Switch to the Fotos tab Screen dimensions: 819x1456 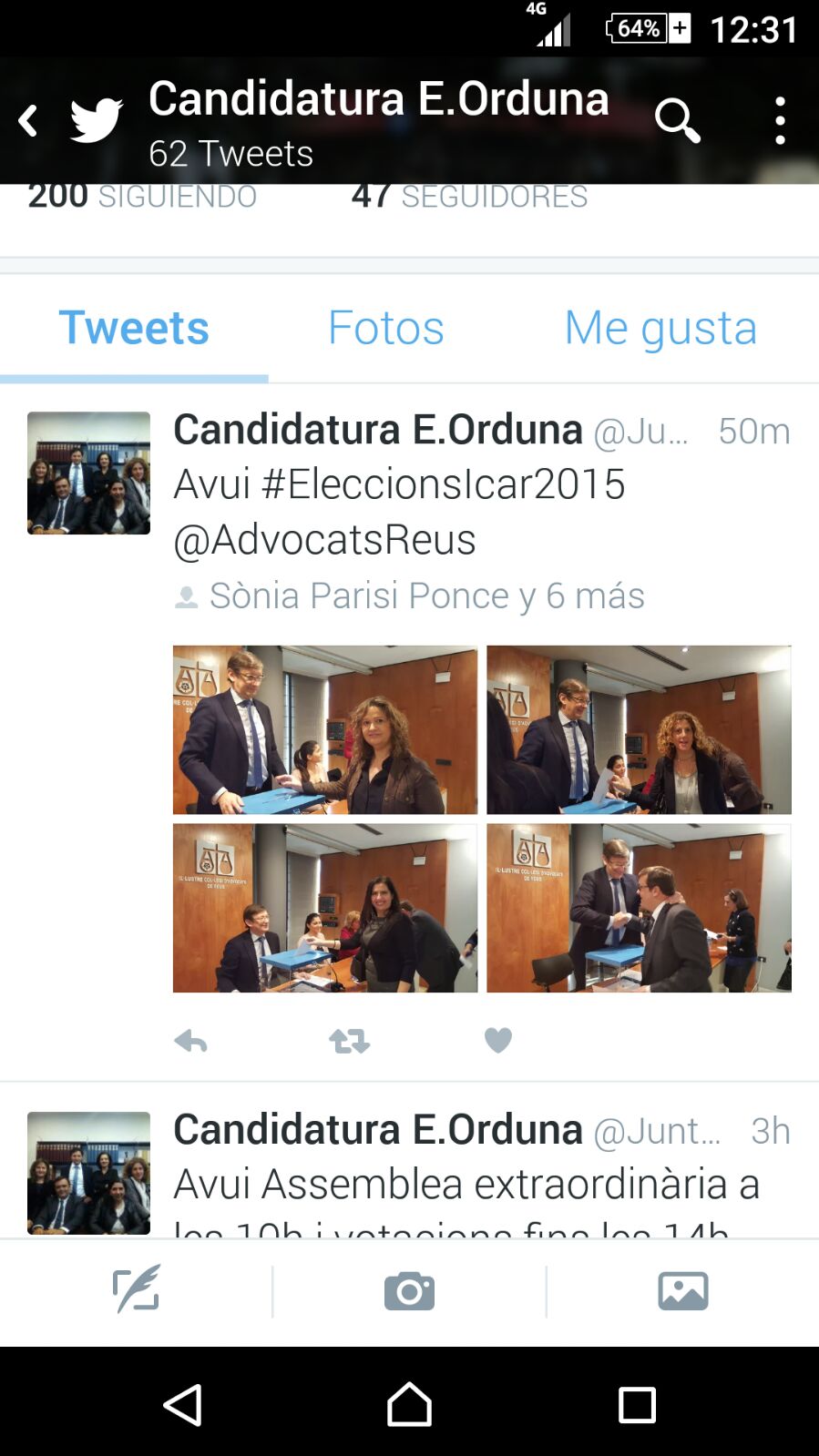tap(385, 328)
